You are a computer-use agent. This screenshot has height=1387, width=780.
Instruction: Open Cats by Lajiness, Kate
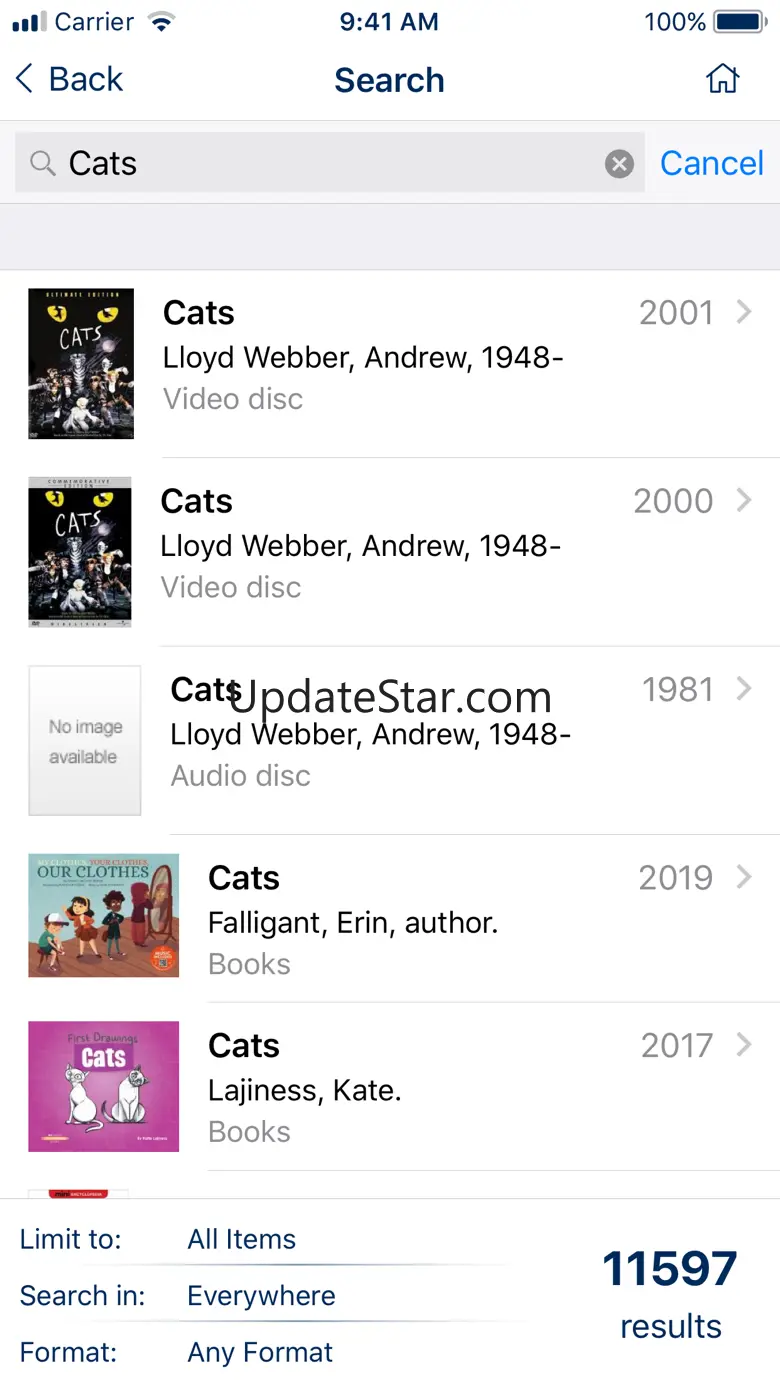(x=400, y=1086)
